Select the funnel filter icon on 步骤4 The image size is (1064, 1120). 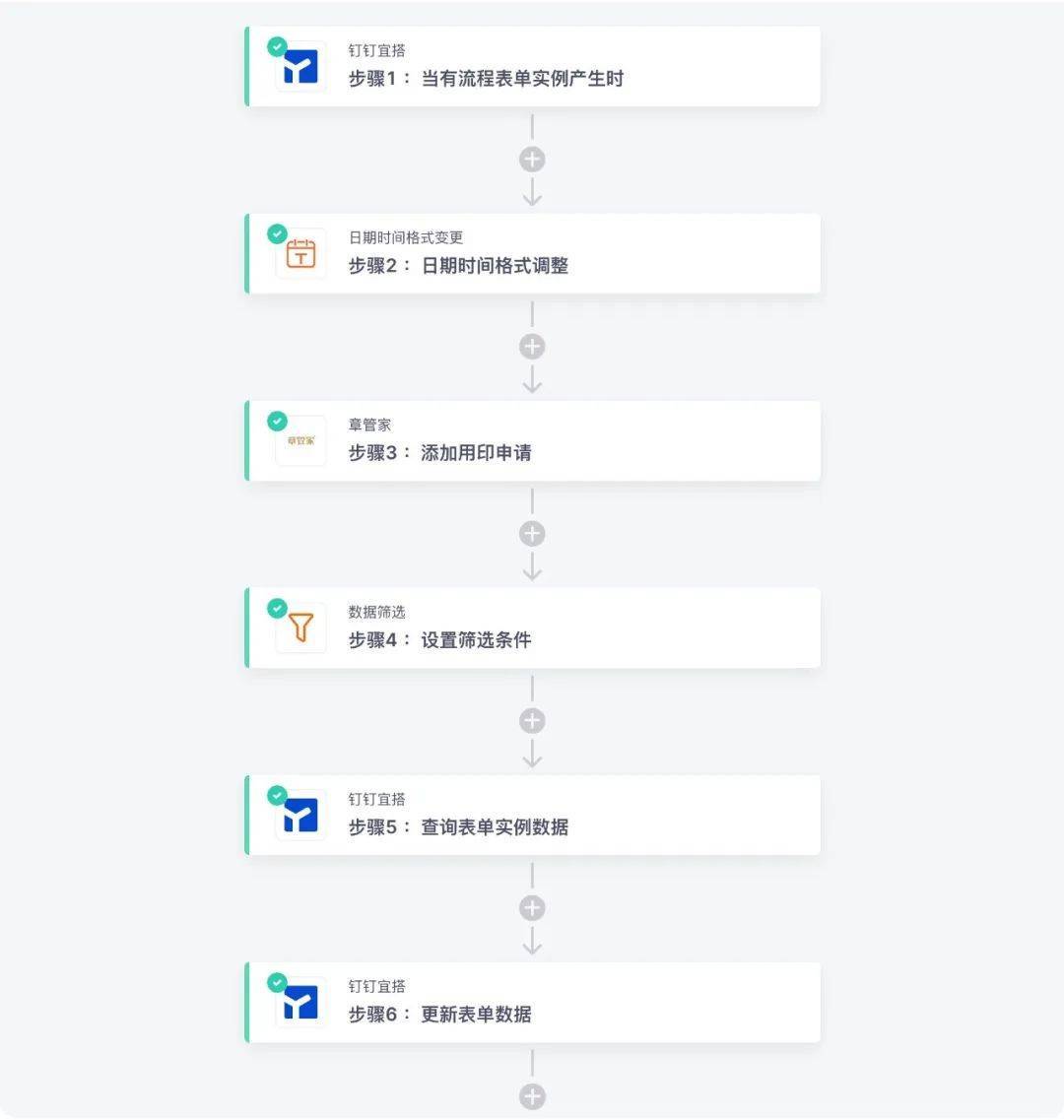click(300, 627)
